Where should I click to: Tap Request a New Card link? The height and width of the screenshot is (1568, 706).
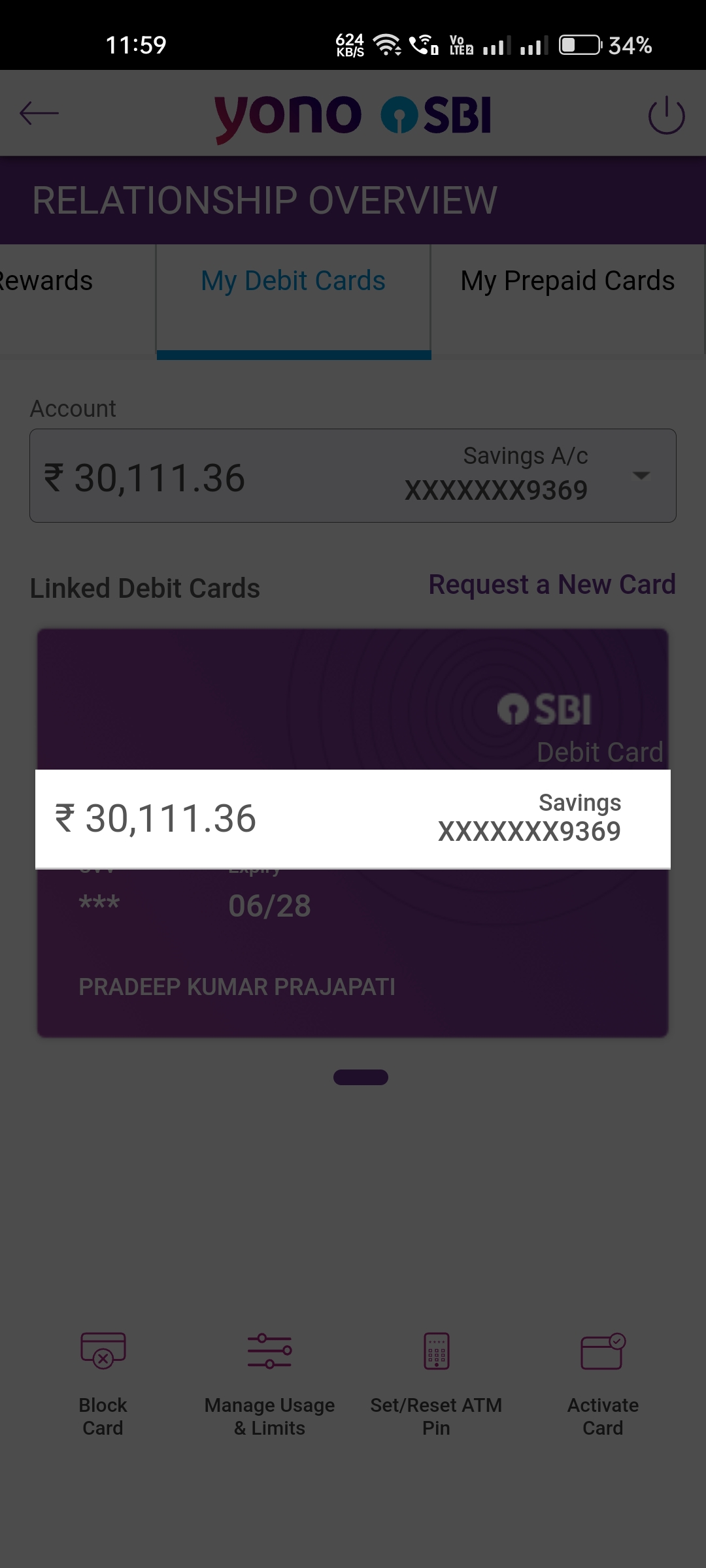552,585
